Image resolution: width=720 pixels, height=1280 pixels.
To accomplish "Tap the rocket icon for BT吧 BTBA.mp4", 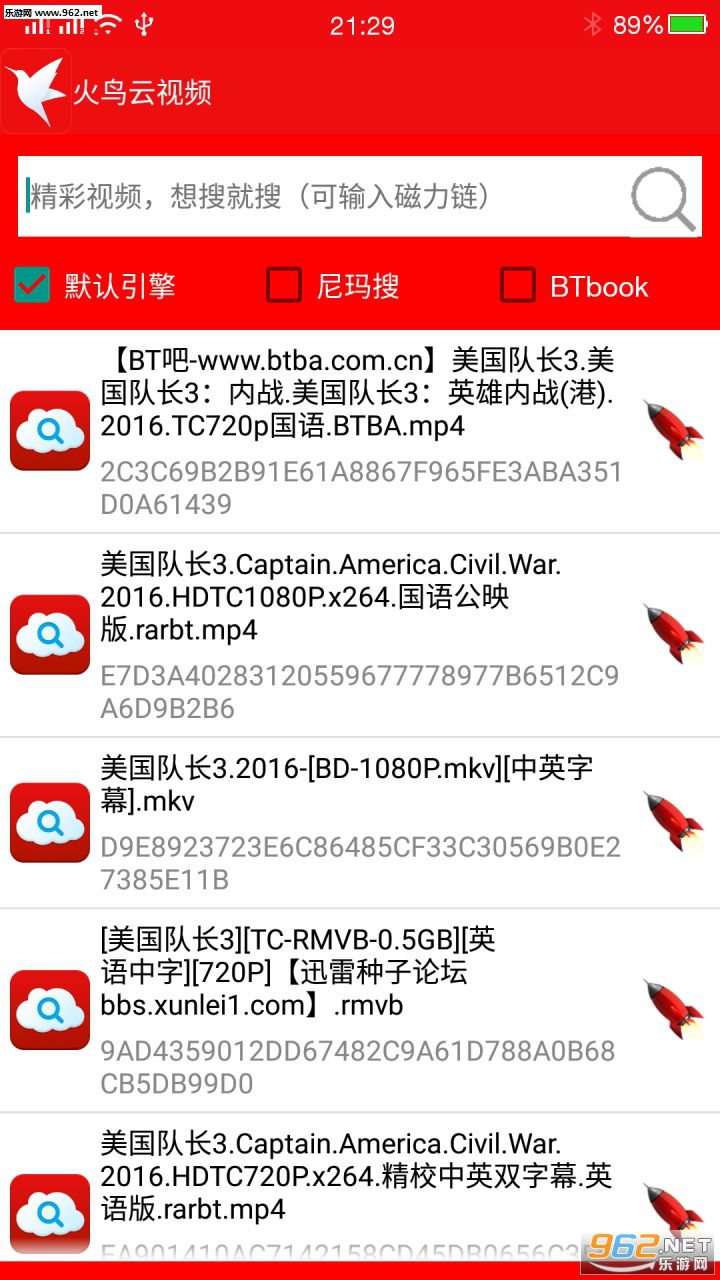I will (x=672, y=430).
